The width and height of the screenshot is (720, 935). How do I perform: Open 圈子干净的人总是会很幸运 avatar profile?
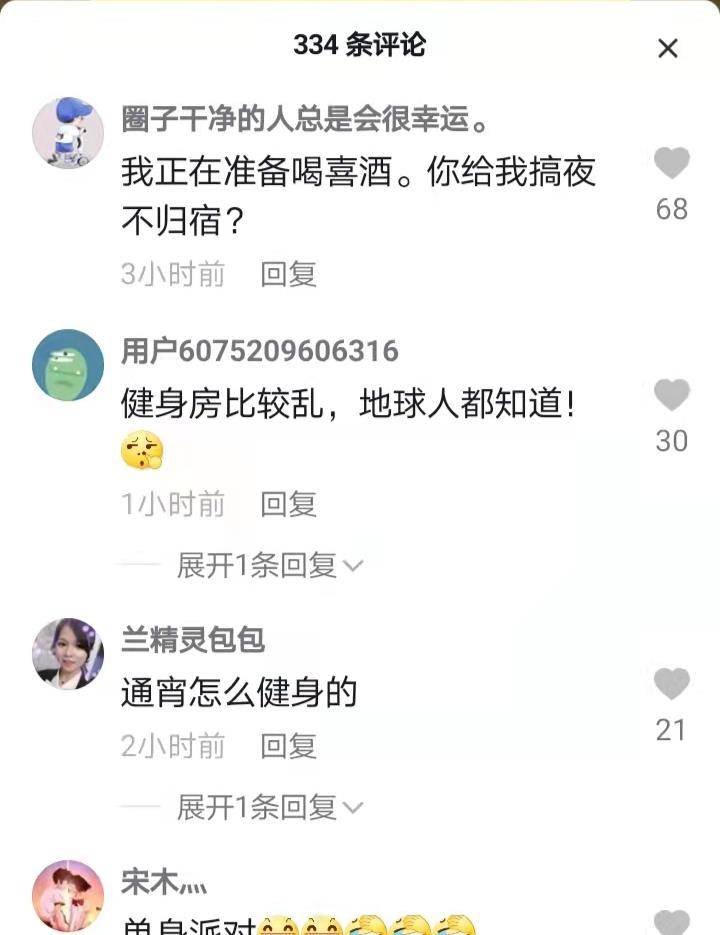[x=68, y=133]
